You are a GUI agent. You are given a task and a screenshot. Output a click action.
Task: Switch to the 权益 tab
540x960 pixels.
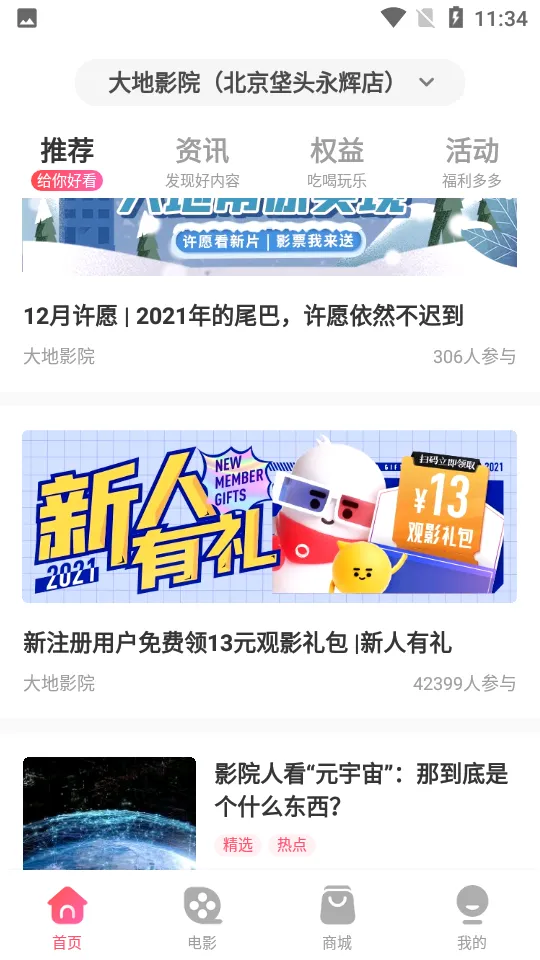(x=337, y=163)
